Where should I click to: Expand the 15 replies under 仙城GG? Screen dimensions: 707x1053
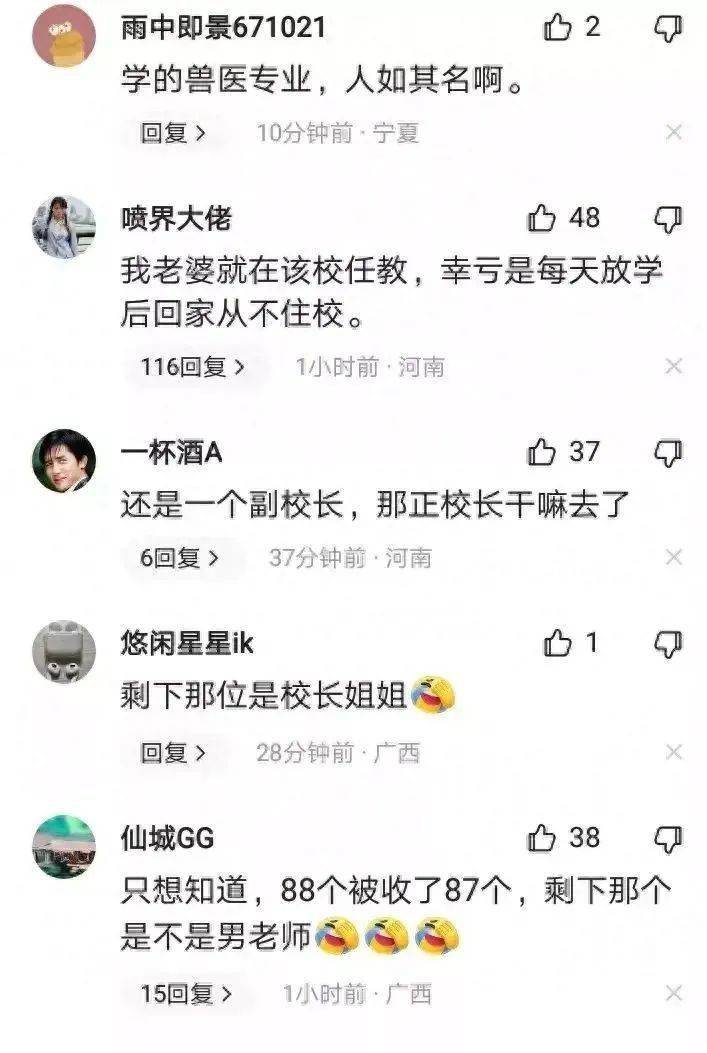click(x=186, y=994)
